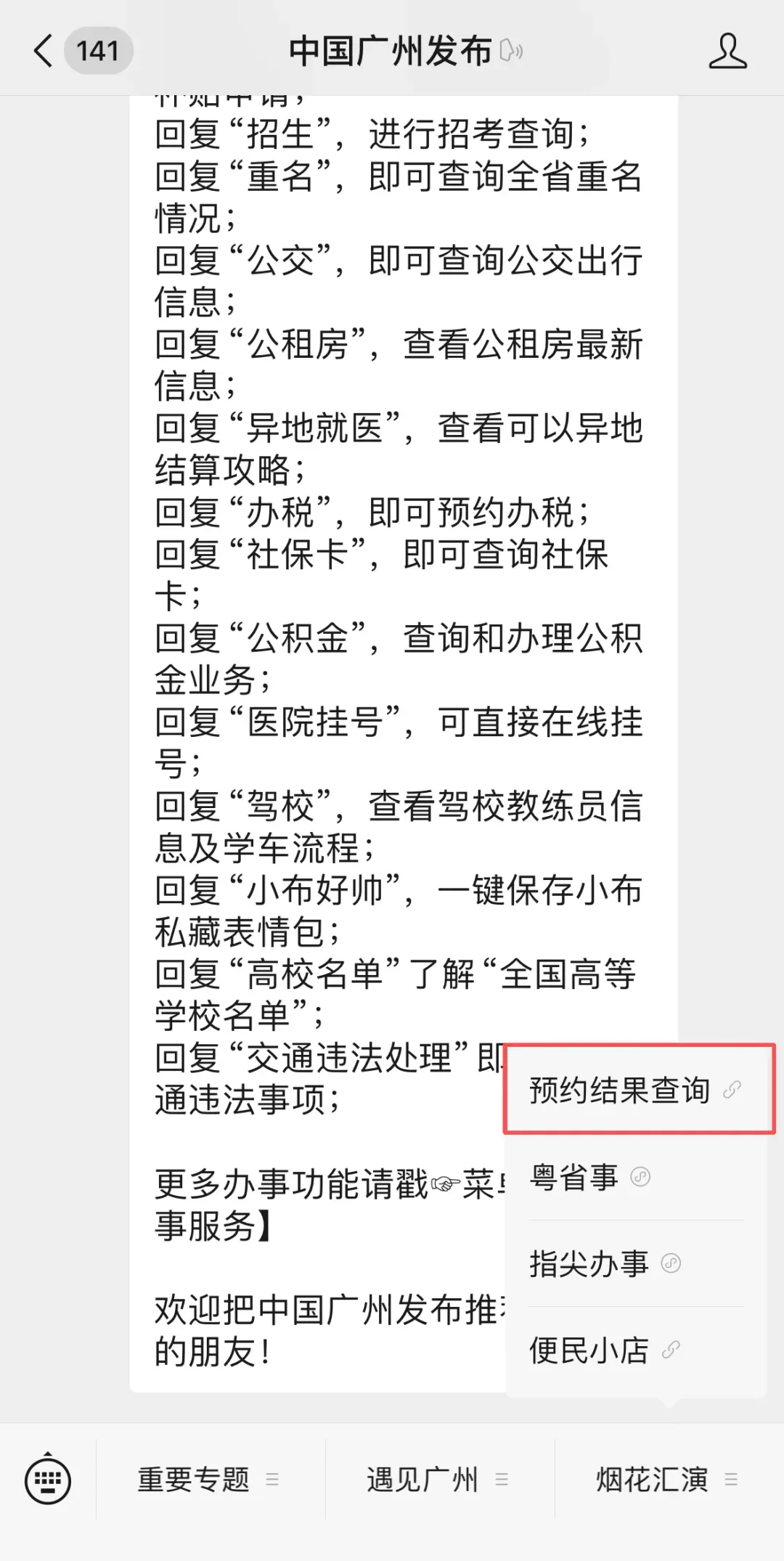Go back to the chat list
The height and width of the screenshot is (1561, 784).
point(45,51)
